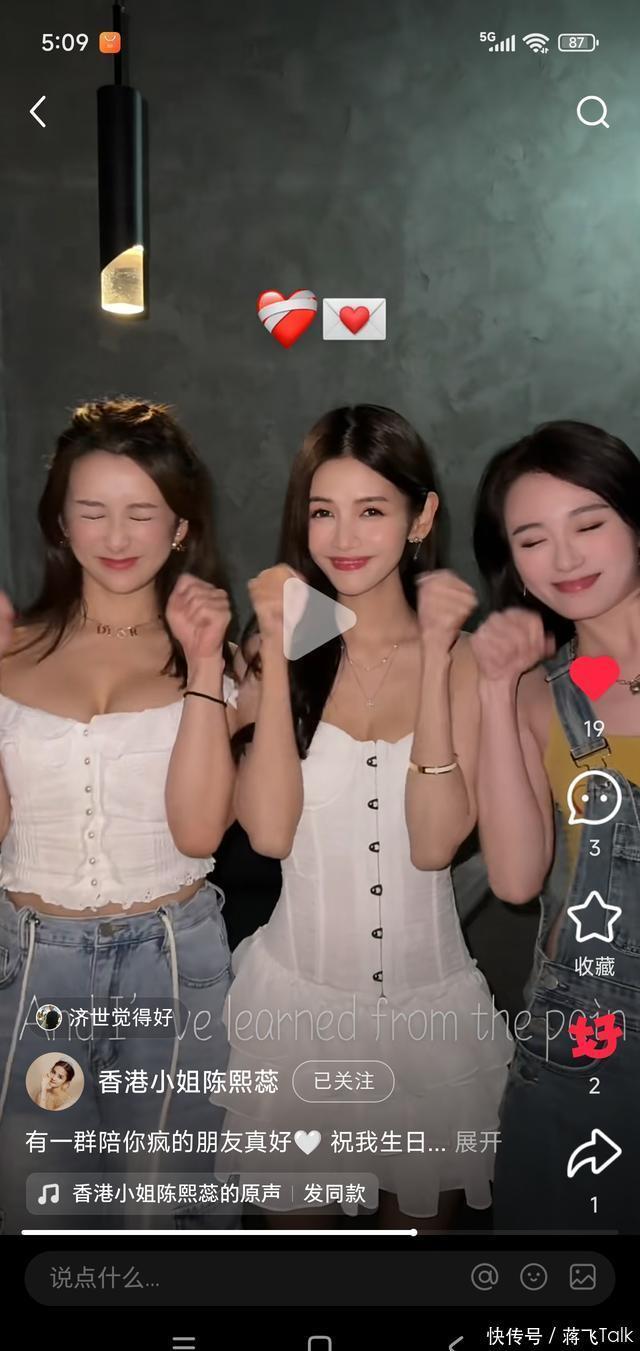Attach a picture to the comment
The width and height of the screenshot is (640, 1351).
point(583,1277)
